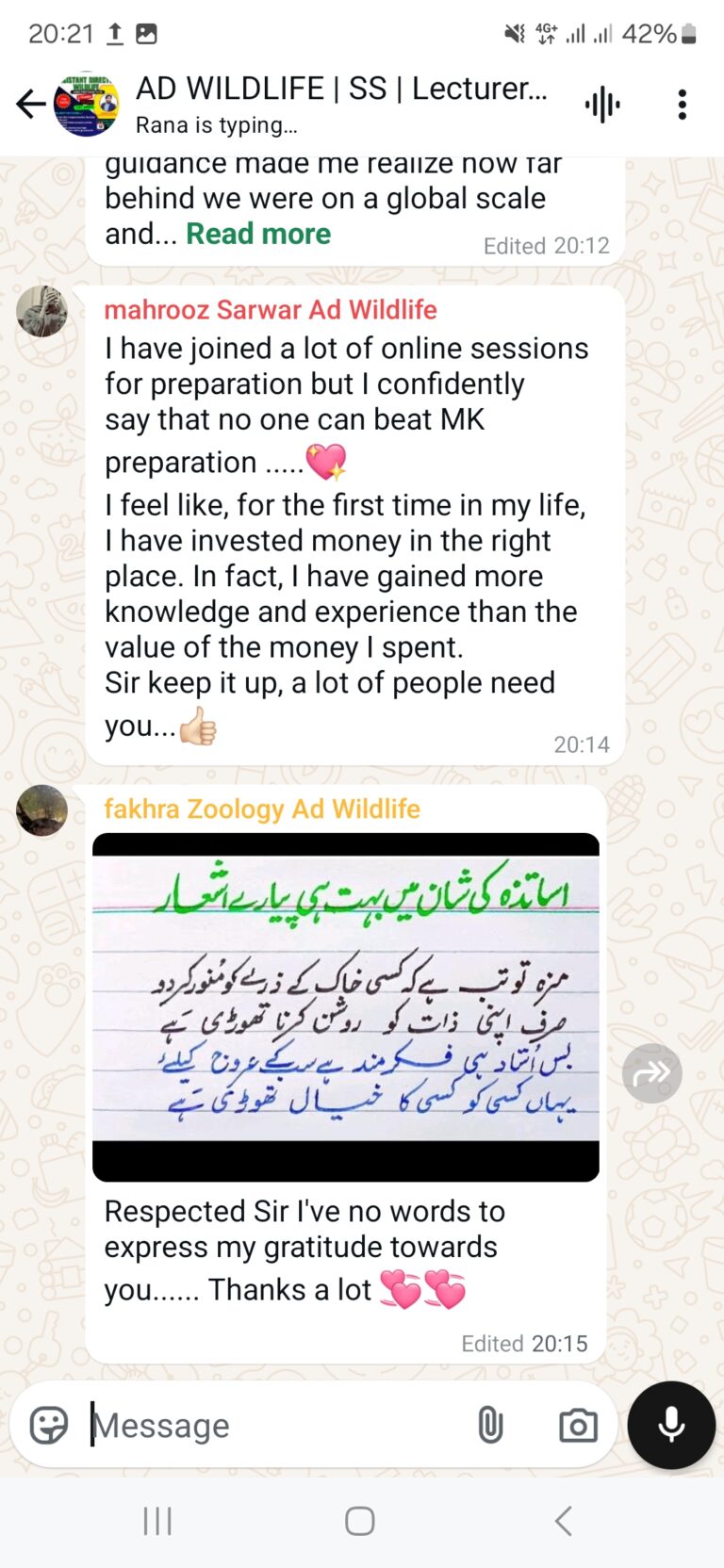
Task: Record a voice message with the mic button
Action: coord(670,1425)
